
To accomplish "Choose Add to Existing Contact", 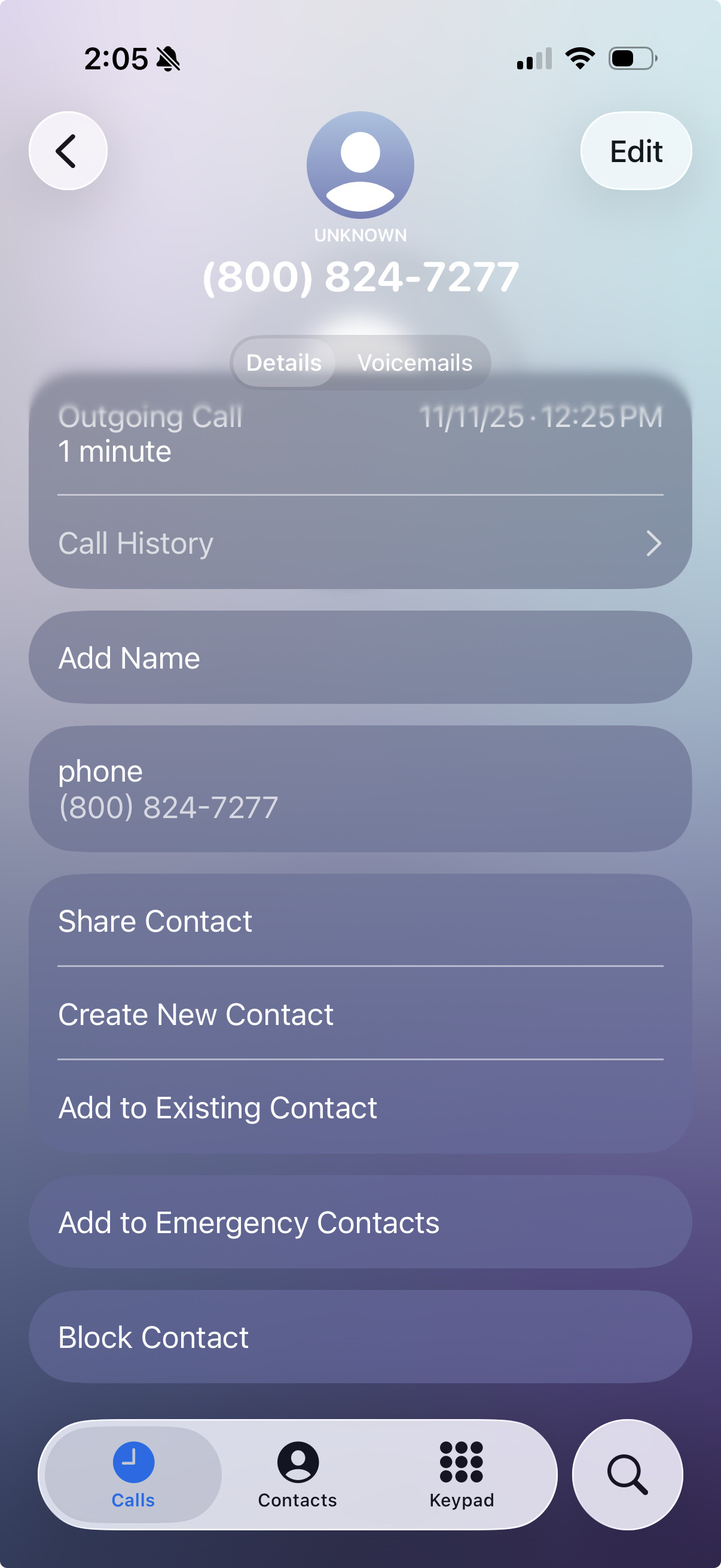I will point(359,1107).
